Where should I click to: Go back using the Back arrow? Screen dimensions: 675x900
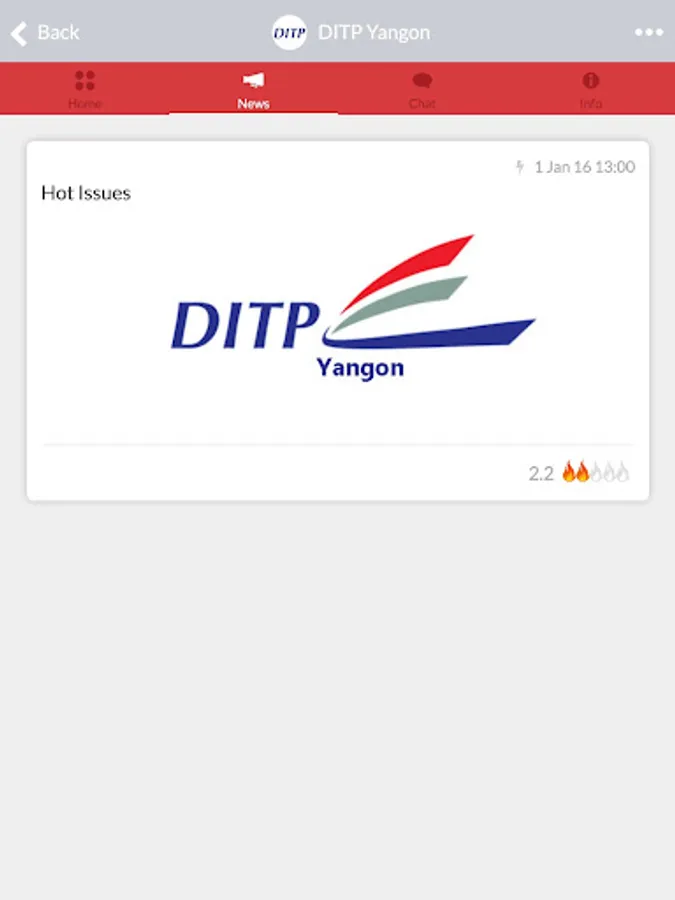tap(44, 32)
